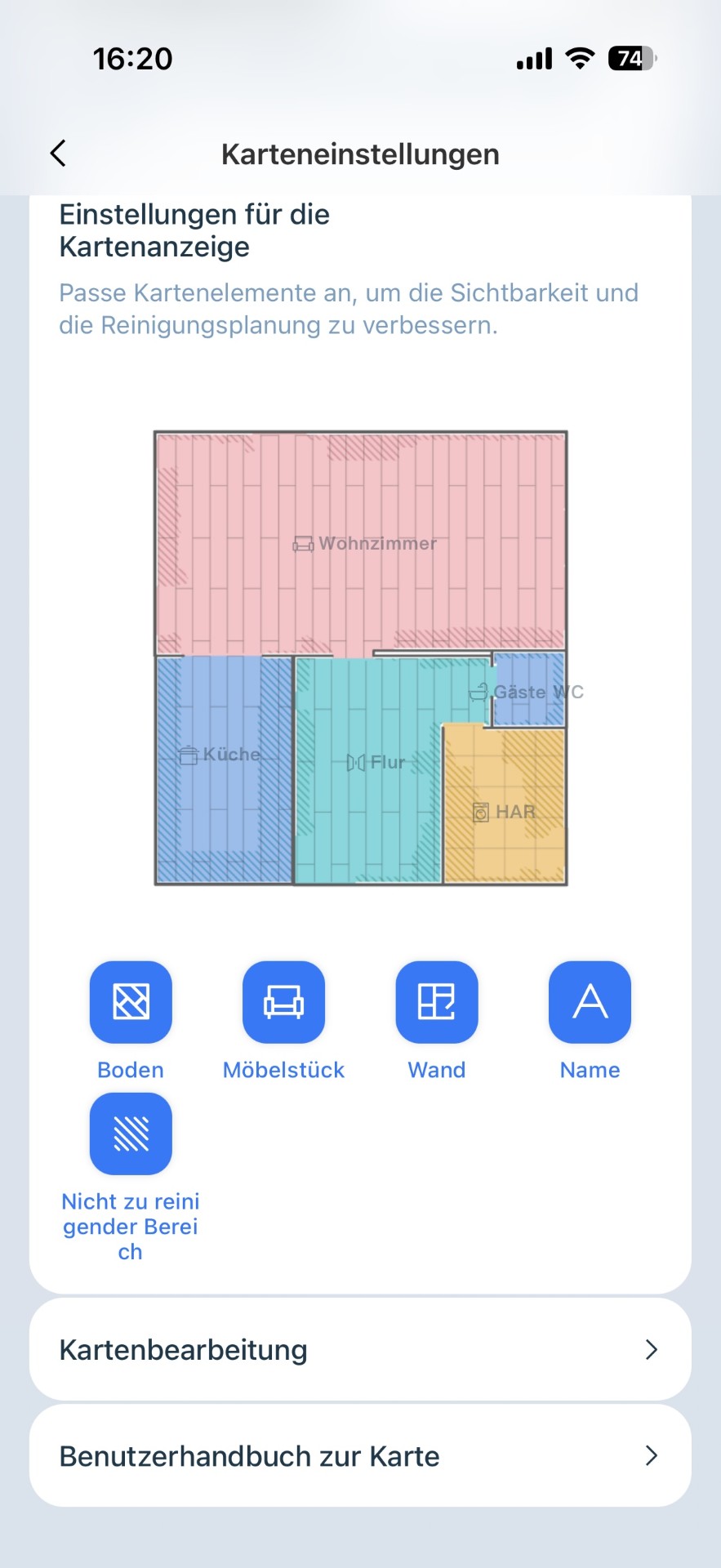Toggle Nicht zu reinigender Bereich display
Image resolution: width=721 pixels, height=1568 pixels.
[x=131, y=1134]
